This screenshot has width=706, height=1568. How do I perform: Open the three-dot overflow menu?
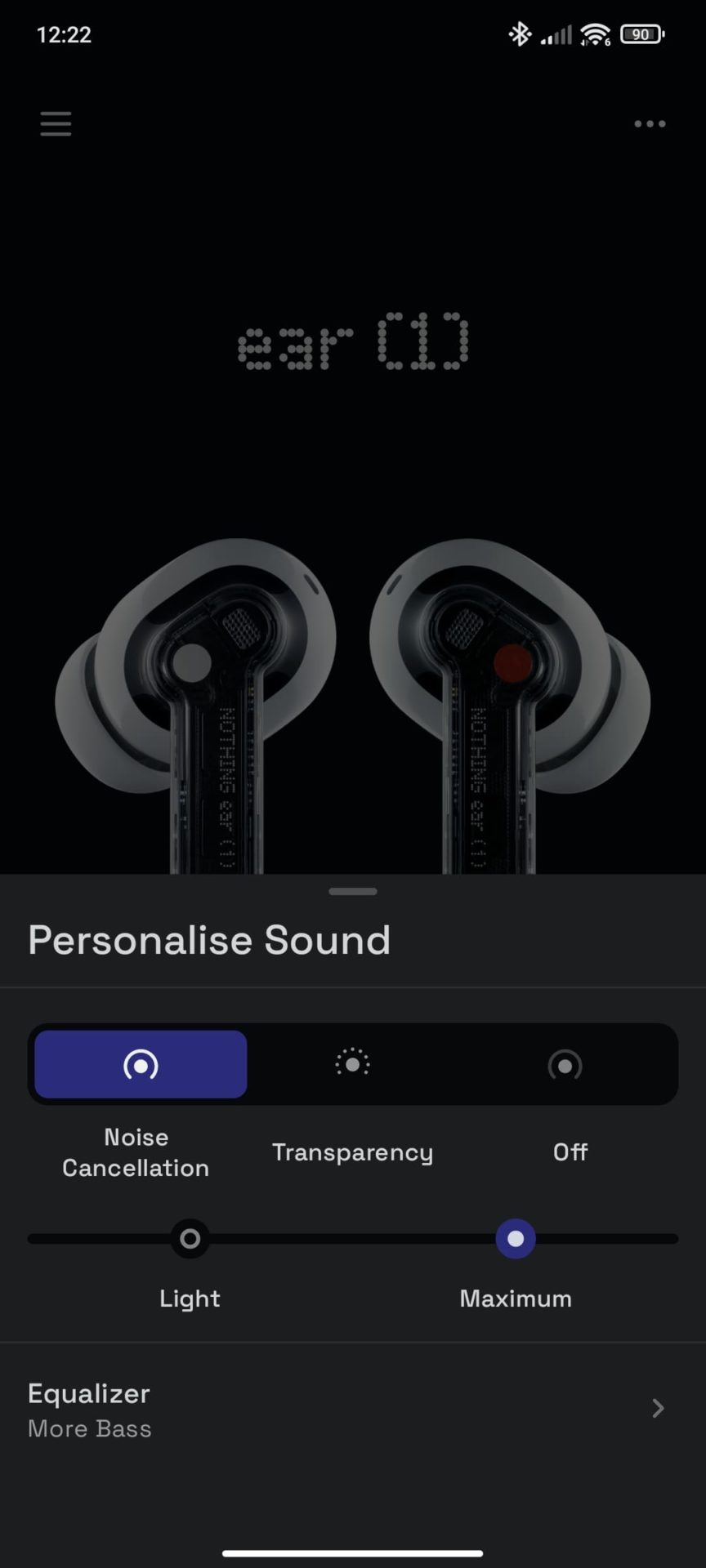(650, 124)
